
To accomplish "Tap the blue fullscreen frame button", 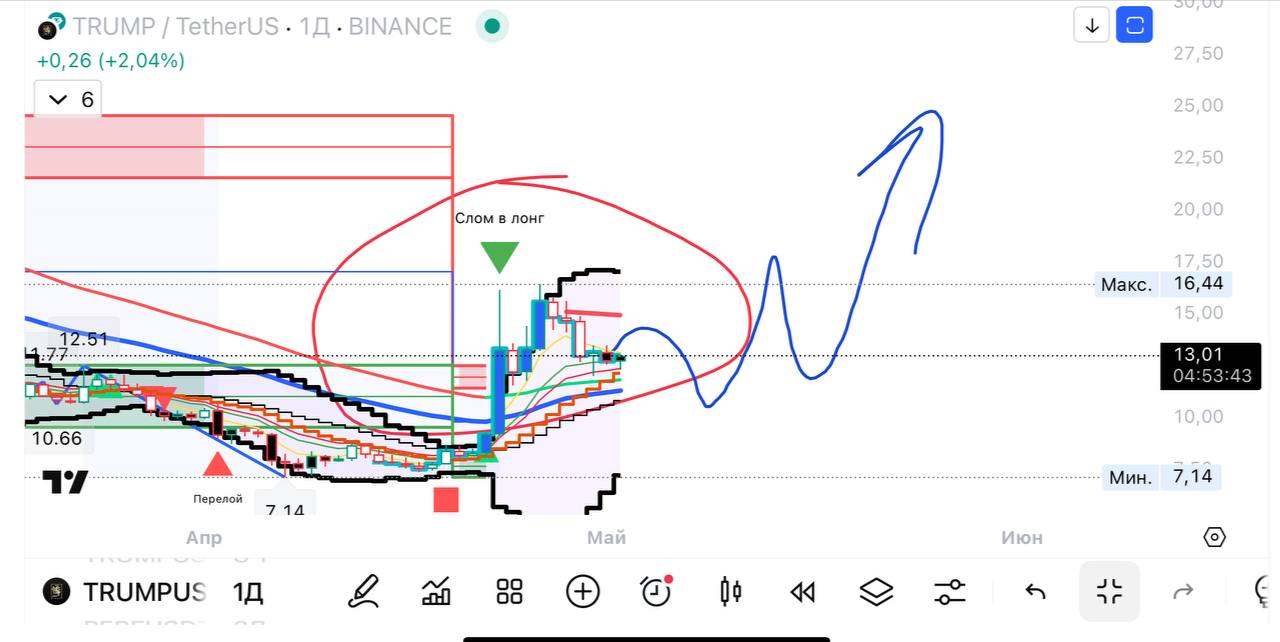I will (1135, 25).
